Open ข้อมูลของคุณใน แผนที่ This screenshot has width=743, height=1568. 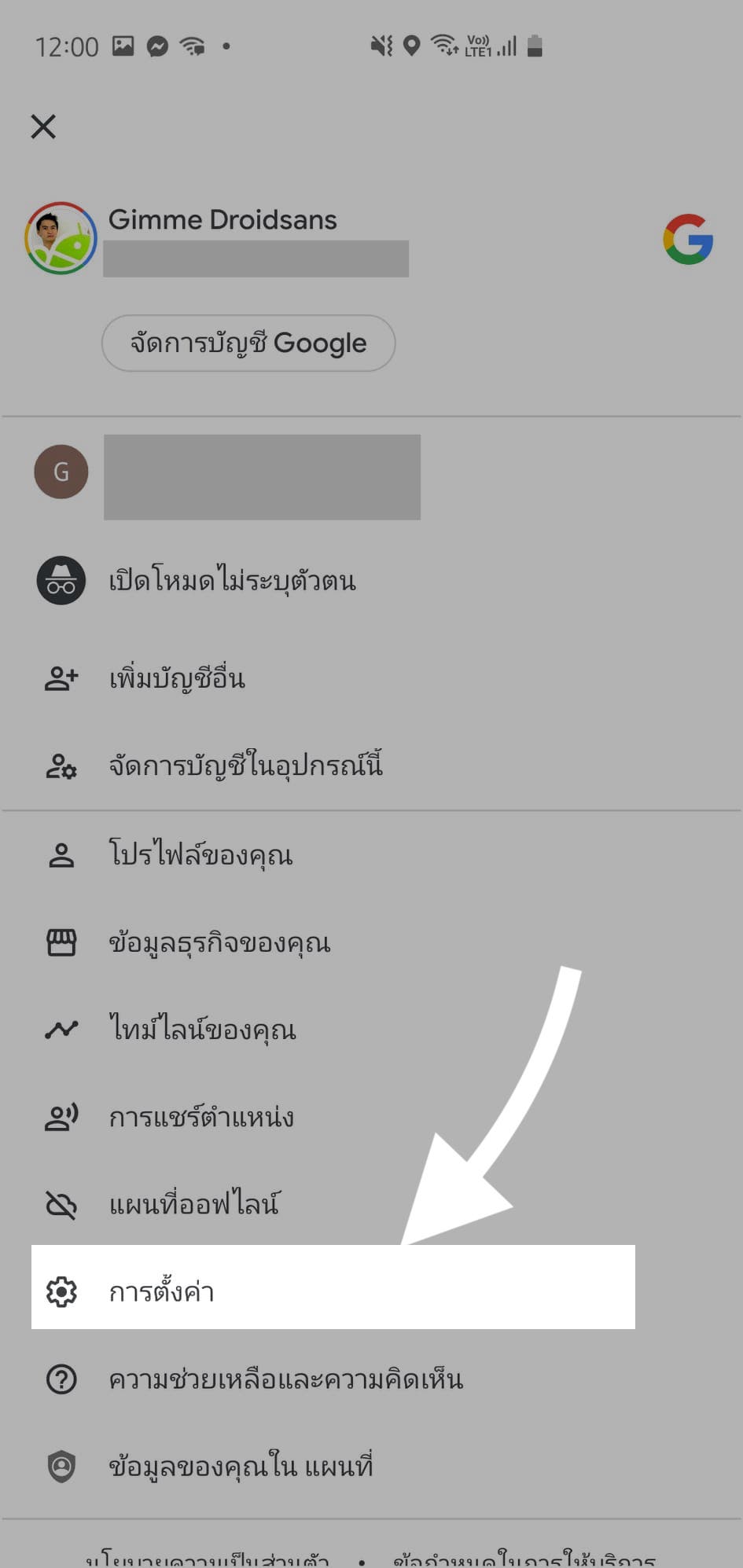tap(241, 1467)
